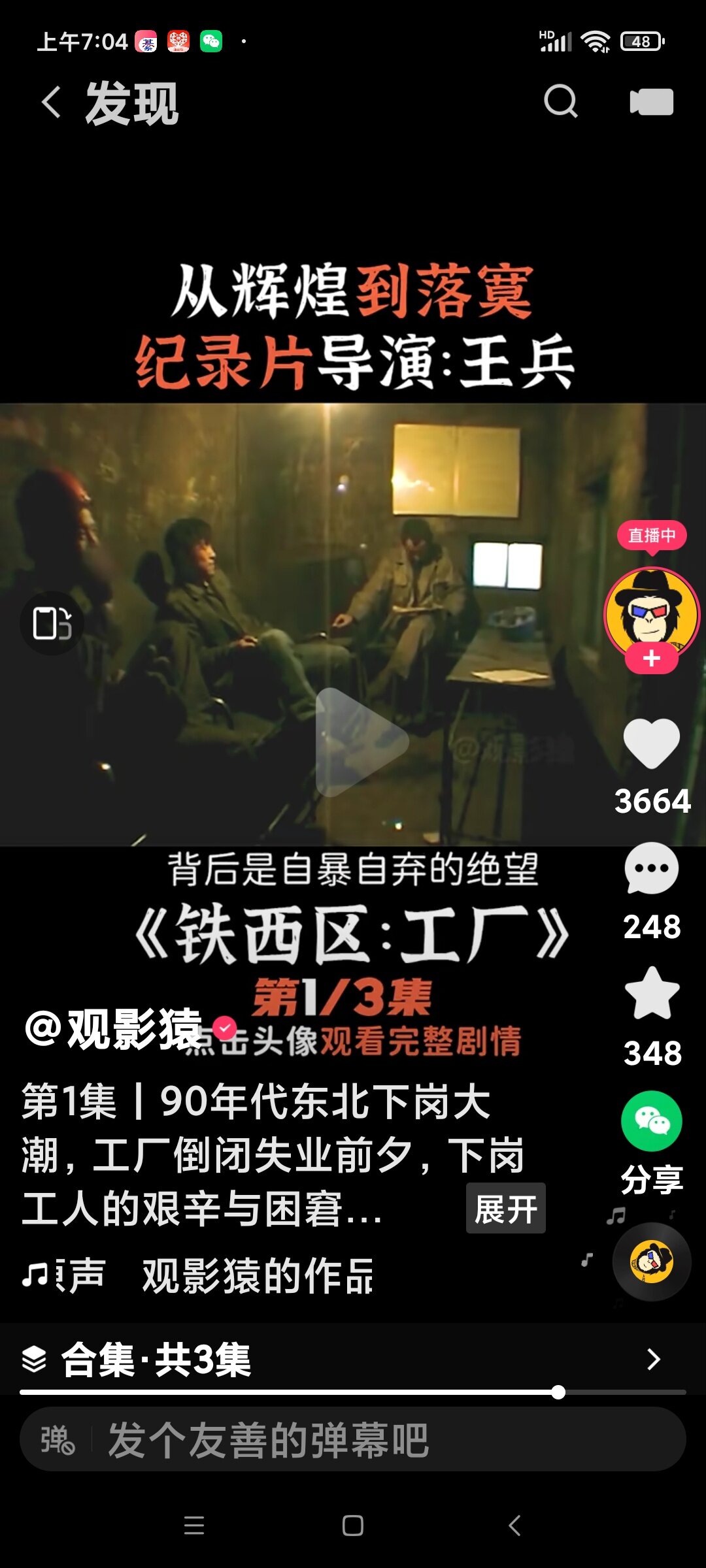Open the rotating music disc
This screenshot has height=1568, width=706.
[x=652, y=1262]
